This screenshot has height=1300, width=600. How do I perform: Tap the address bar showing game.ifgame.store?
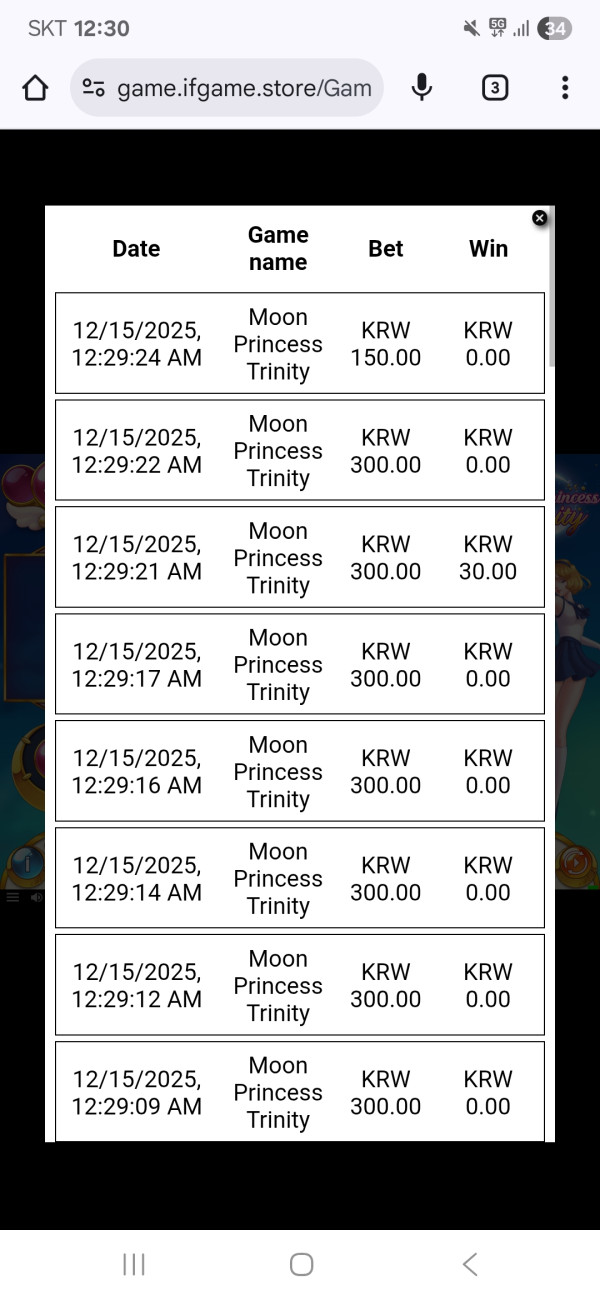coord(244,88)
